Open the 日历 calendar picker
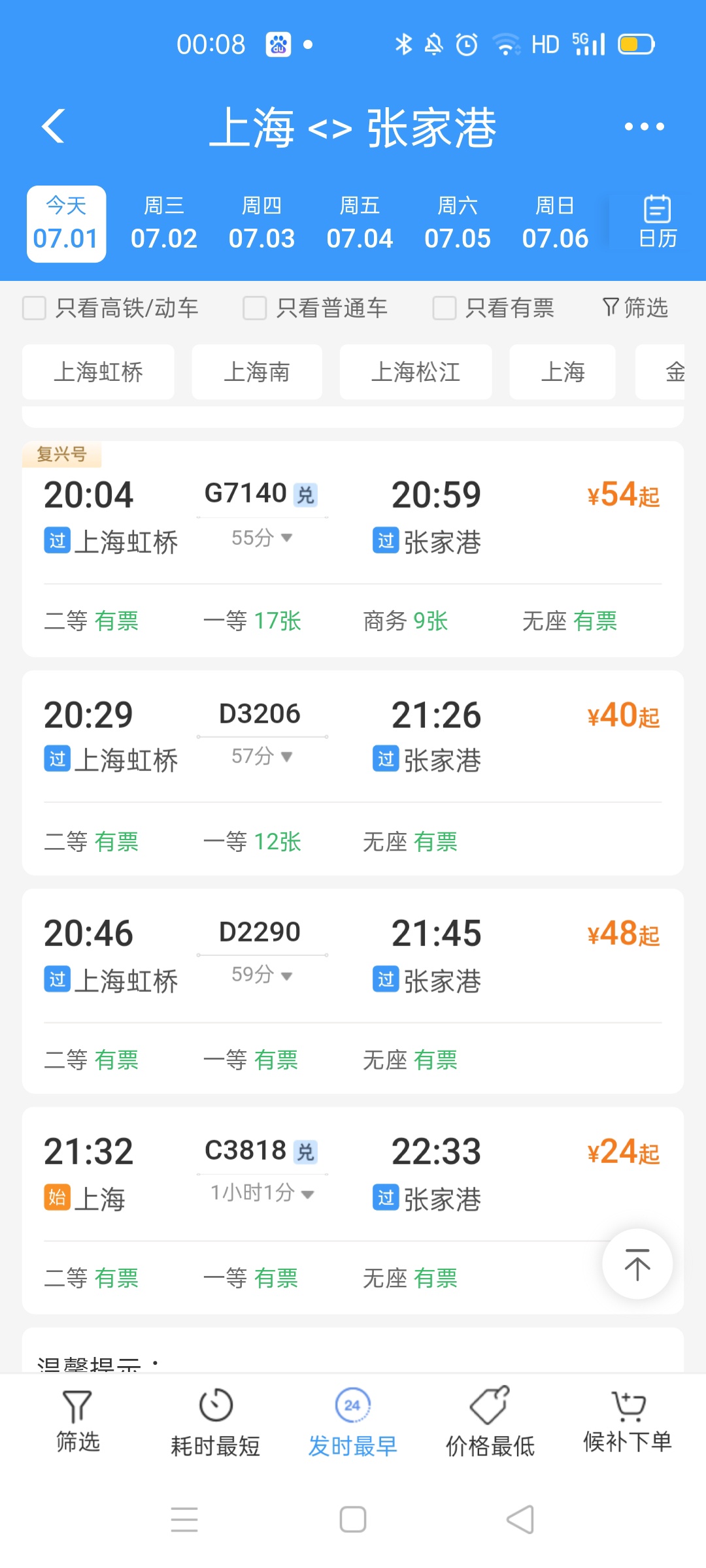 (x=657, y=222)
